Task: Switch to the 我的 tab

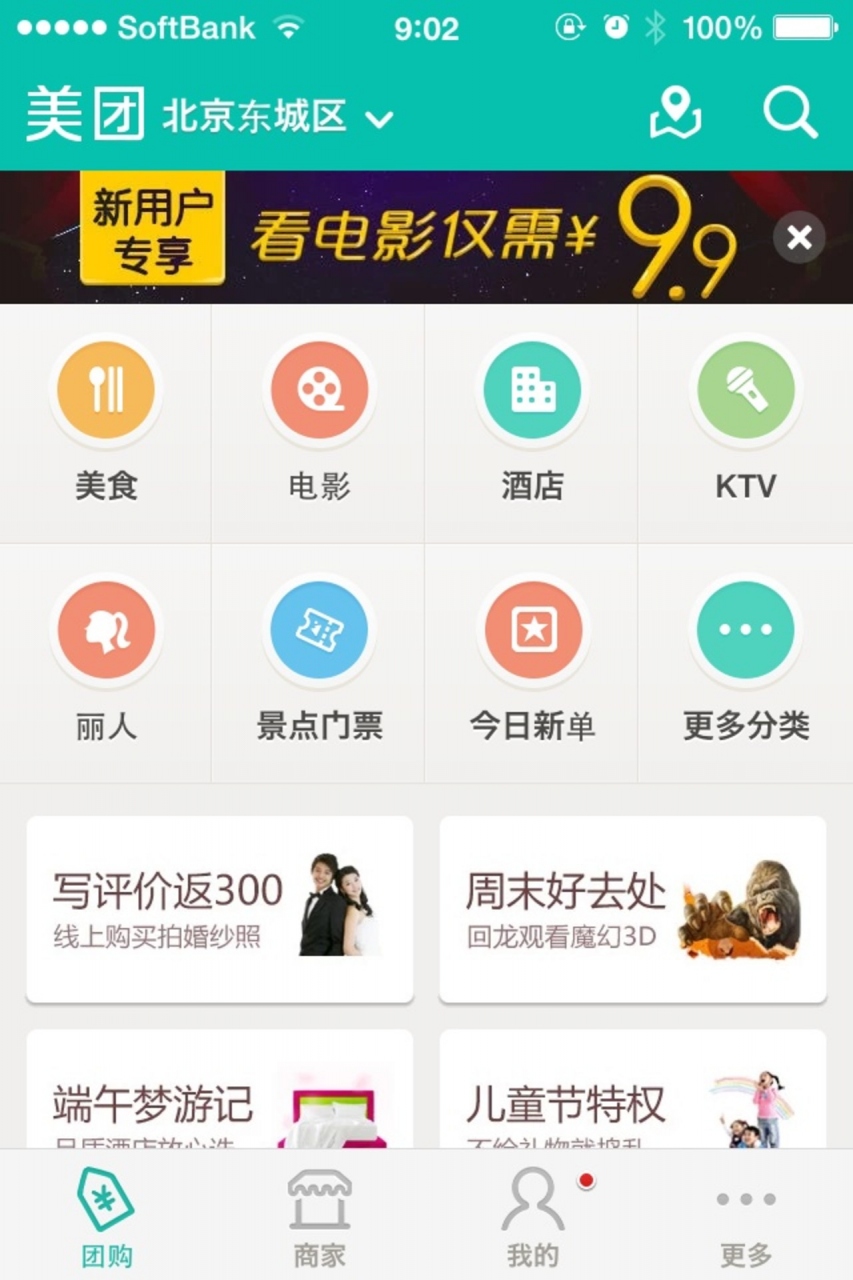Action: [532, 1215]
